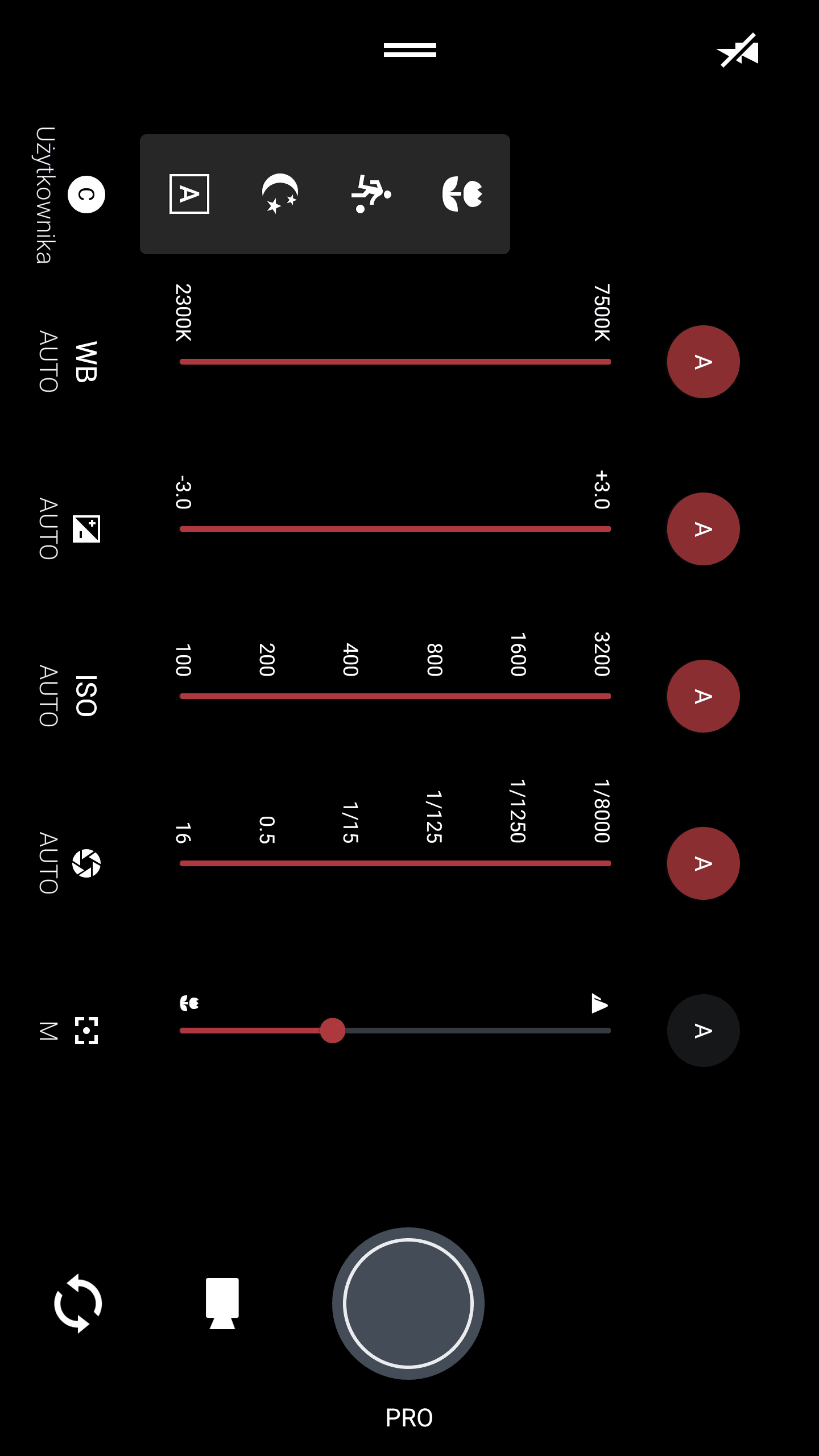Tap the shutter speed slider at 1/125

pyautogui.click(x=435, y=863)
